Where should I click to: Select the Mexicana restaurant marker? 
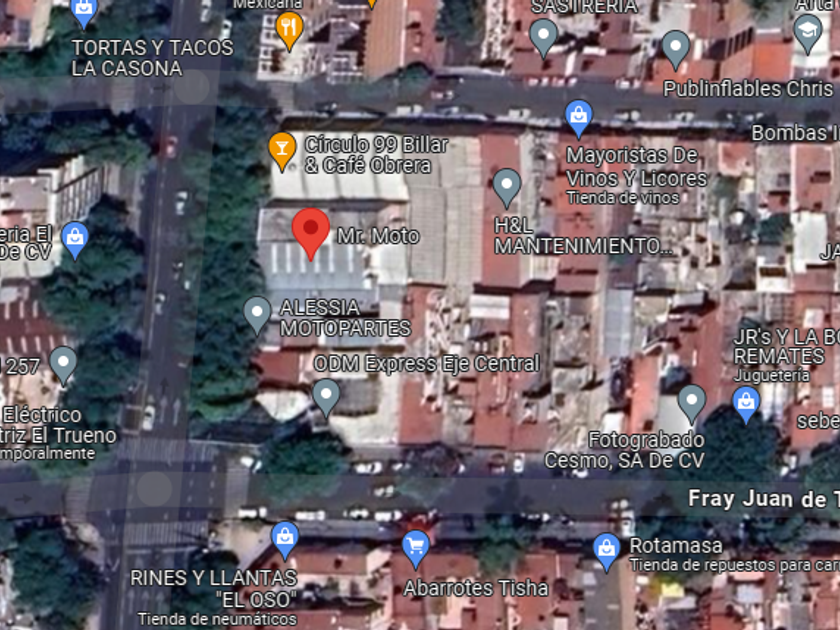point(289,31)
